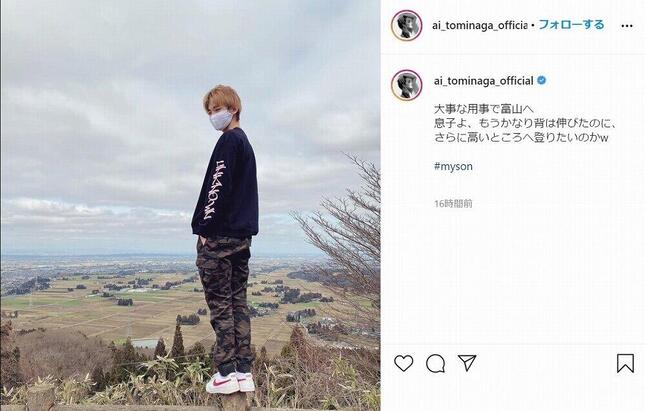Follow with the フォローする button
This screenshot has height=411, width=645.
pyautogui.click(x=572, y=24)
